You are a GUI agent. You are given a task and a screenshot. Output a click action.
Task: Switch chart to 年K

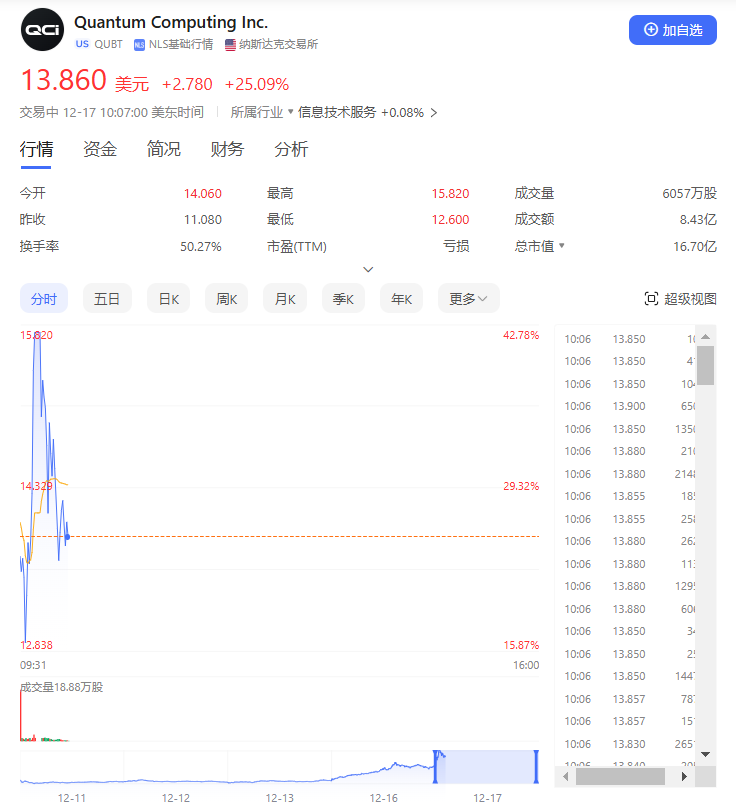(401, 299)
